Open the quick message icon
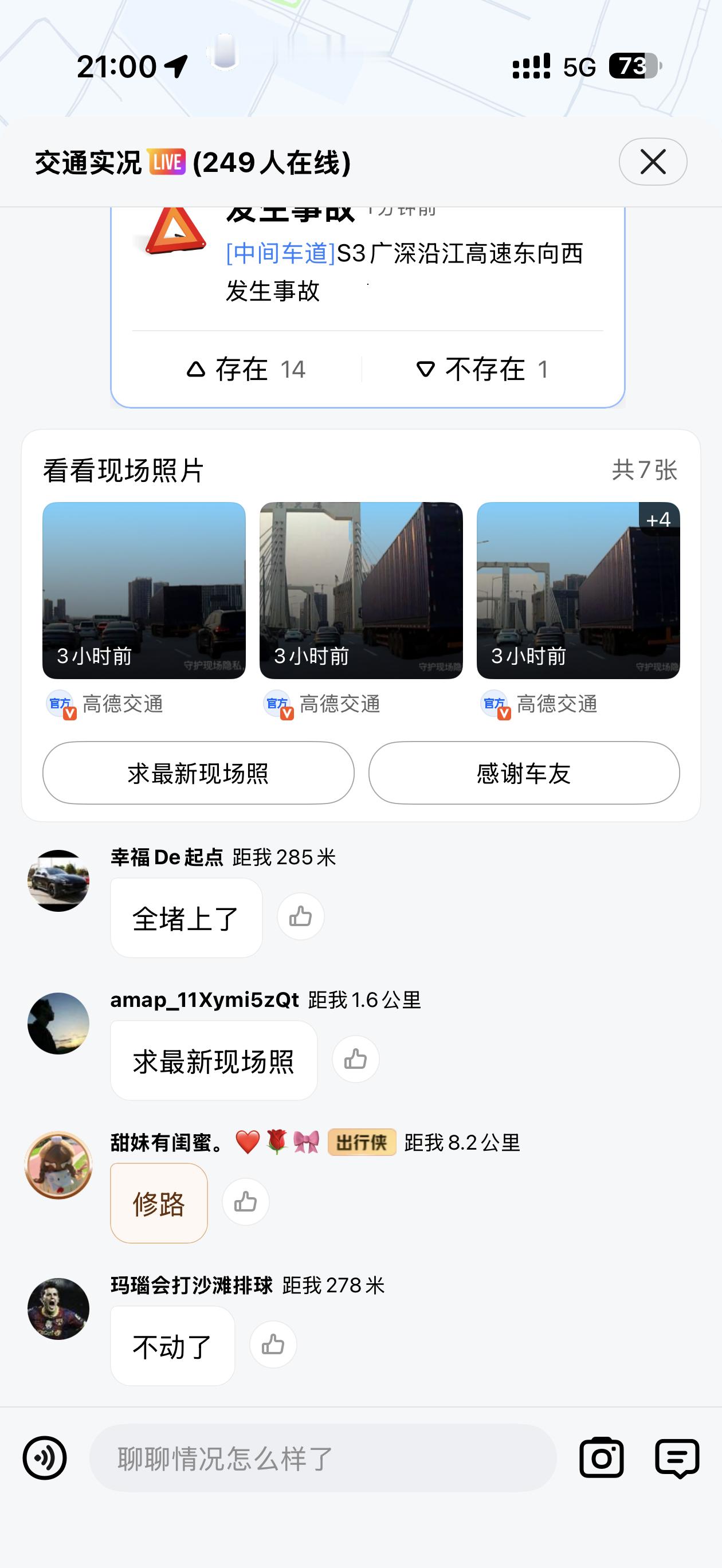722x1568 pixels. click(x=677, y=1458)
